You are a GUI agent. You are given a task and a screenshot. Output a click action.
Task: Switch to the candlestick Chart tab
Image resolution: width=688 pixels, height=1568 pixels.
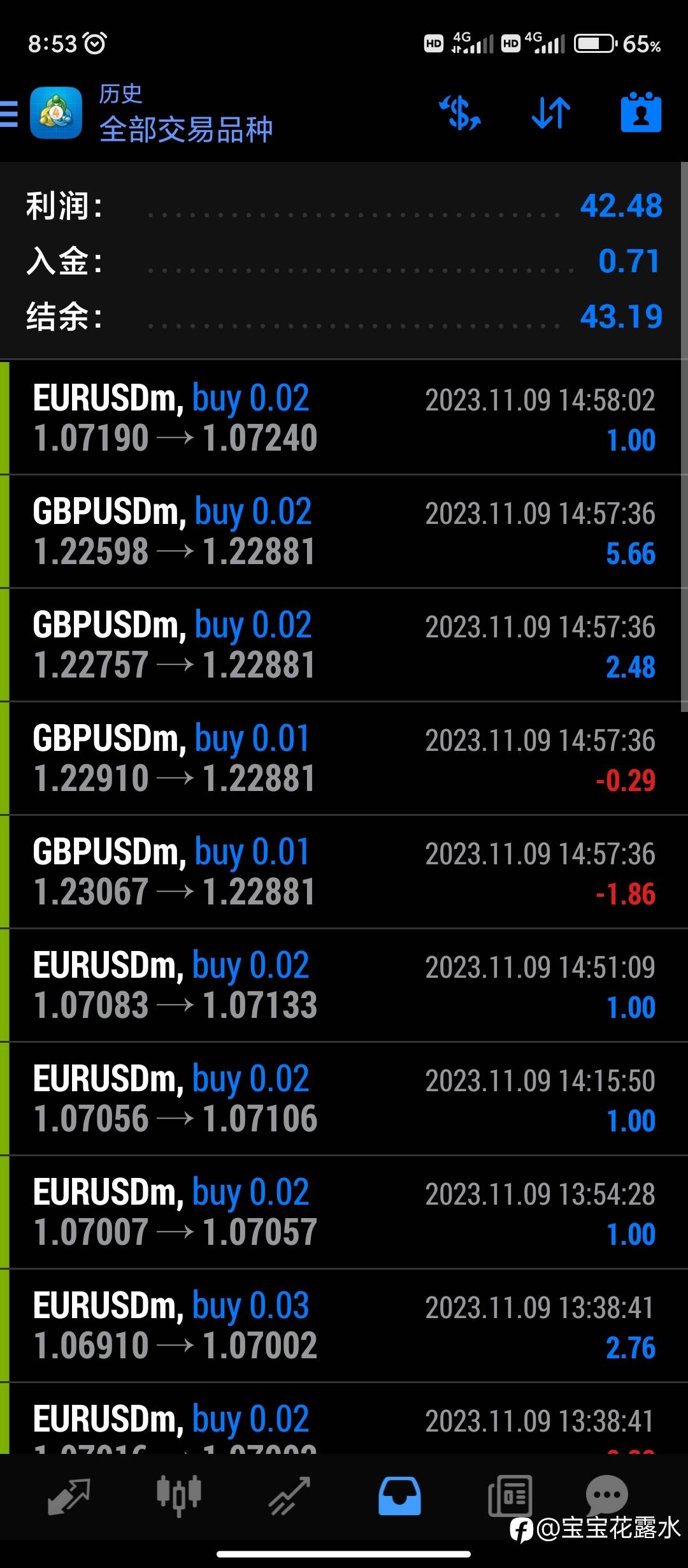click(x=179, y=1497)
